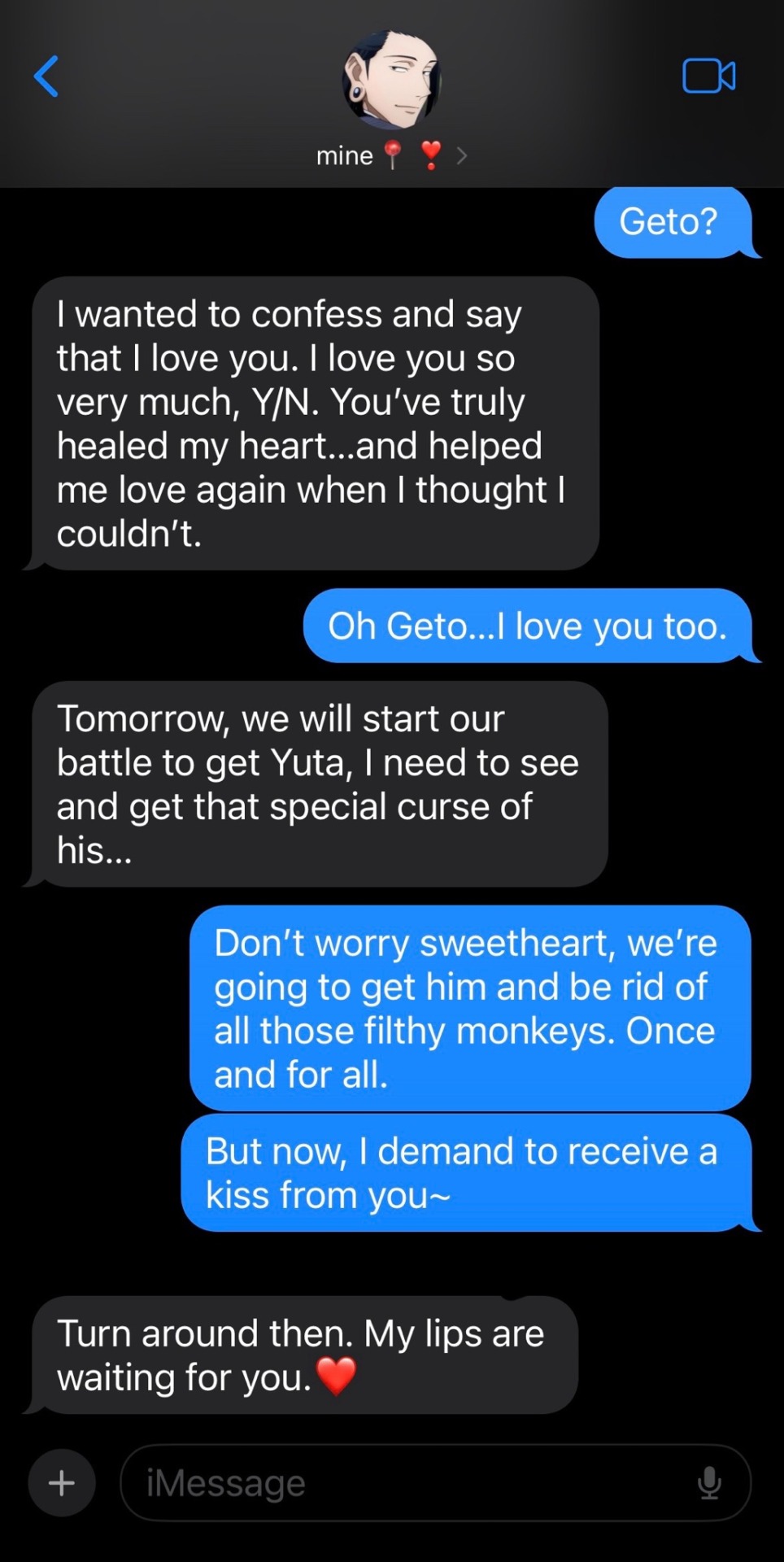Start a FaceTime video call
The width and height of the screenshot is (784, 1562).
click(708, 76)
